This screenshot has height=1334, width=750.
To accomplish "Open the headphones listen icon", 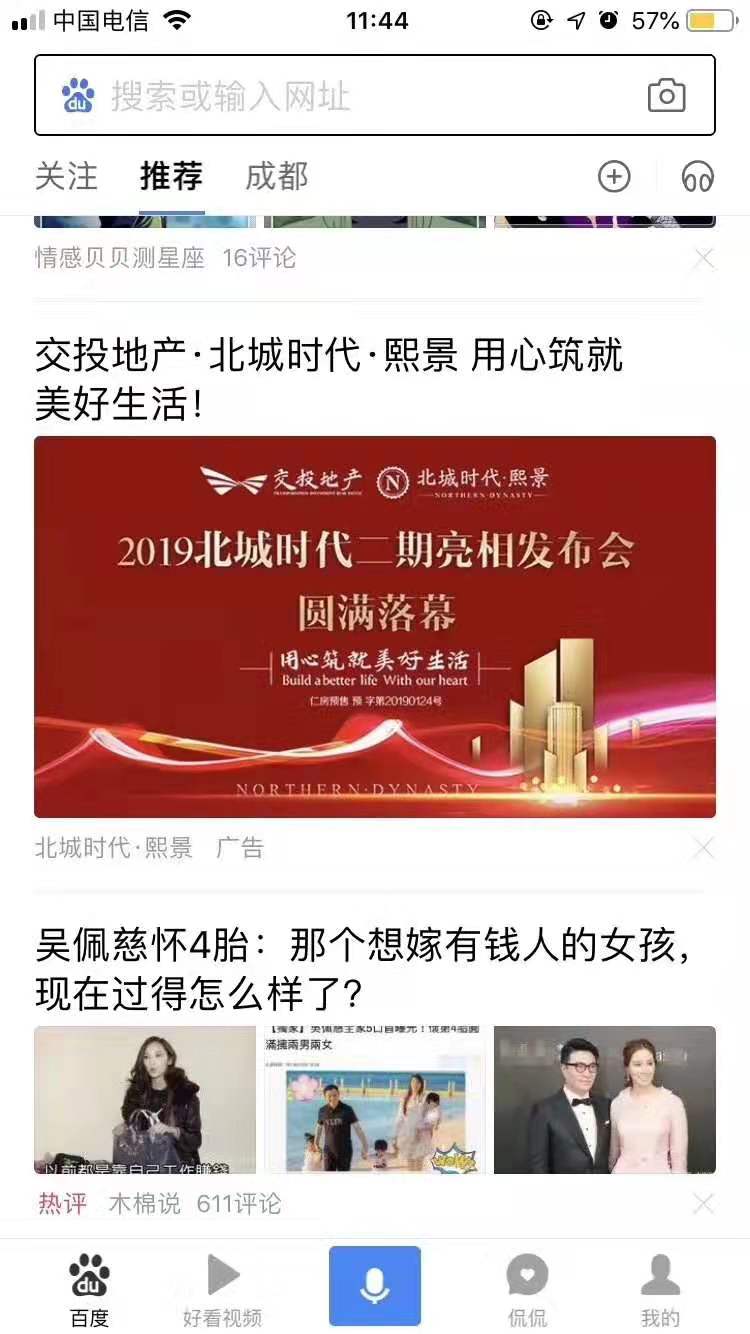I will (697, 177).
